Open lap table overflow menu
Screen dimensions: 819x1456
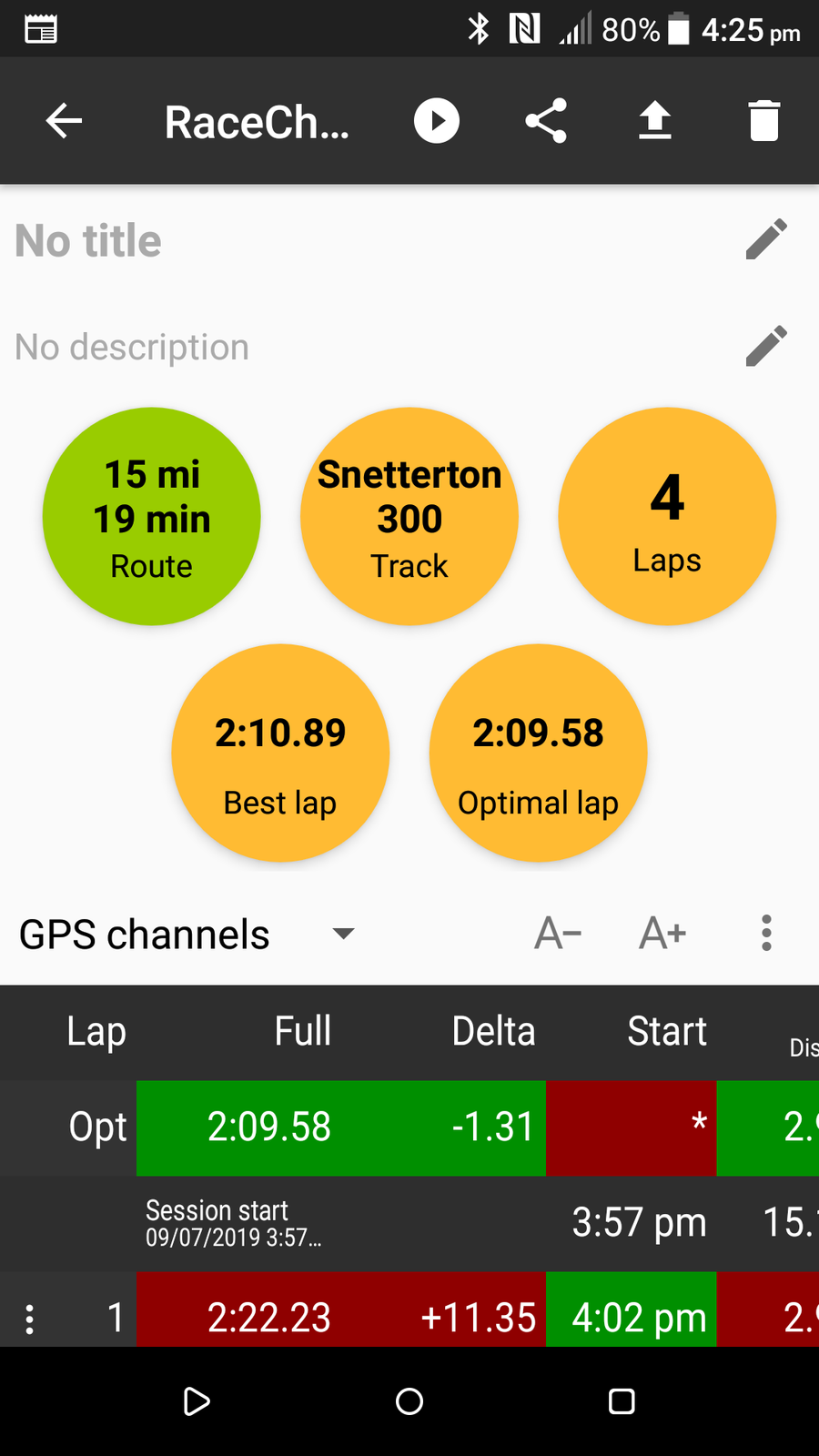766,934
